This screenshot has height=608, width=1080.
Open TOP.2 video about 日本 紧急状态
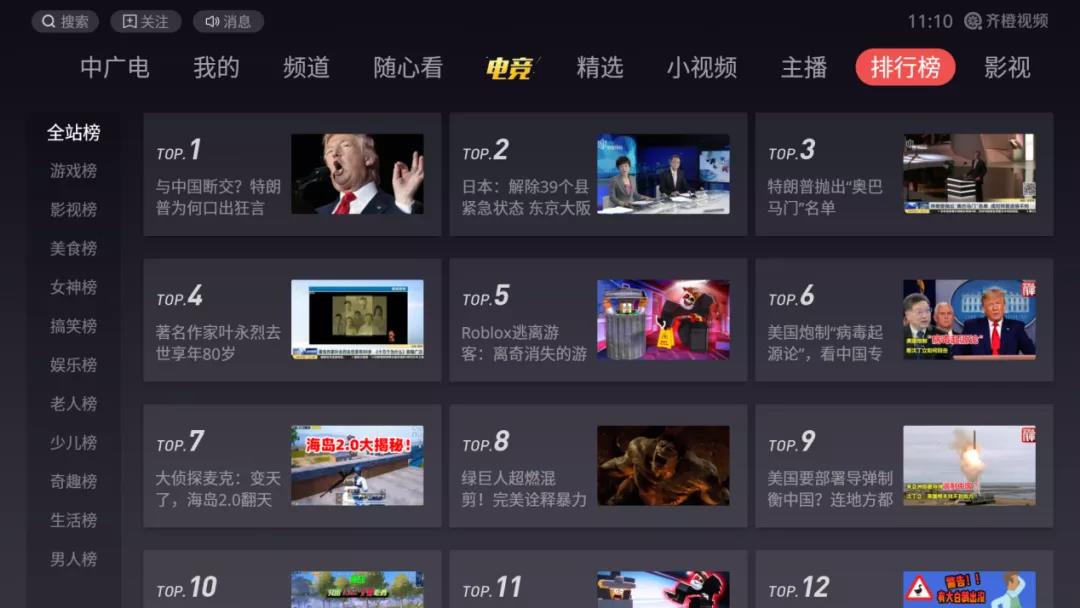tap(598, 174)
